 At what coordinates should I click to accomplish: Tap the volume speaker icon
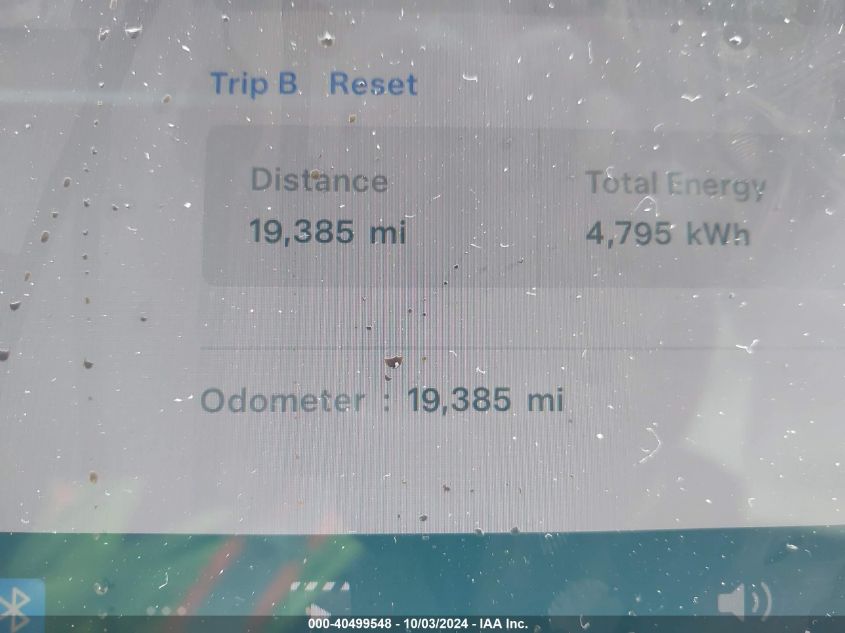coord(744,602)
